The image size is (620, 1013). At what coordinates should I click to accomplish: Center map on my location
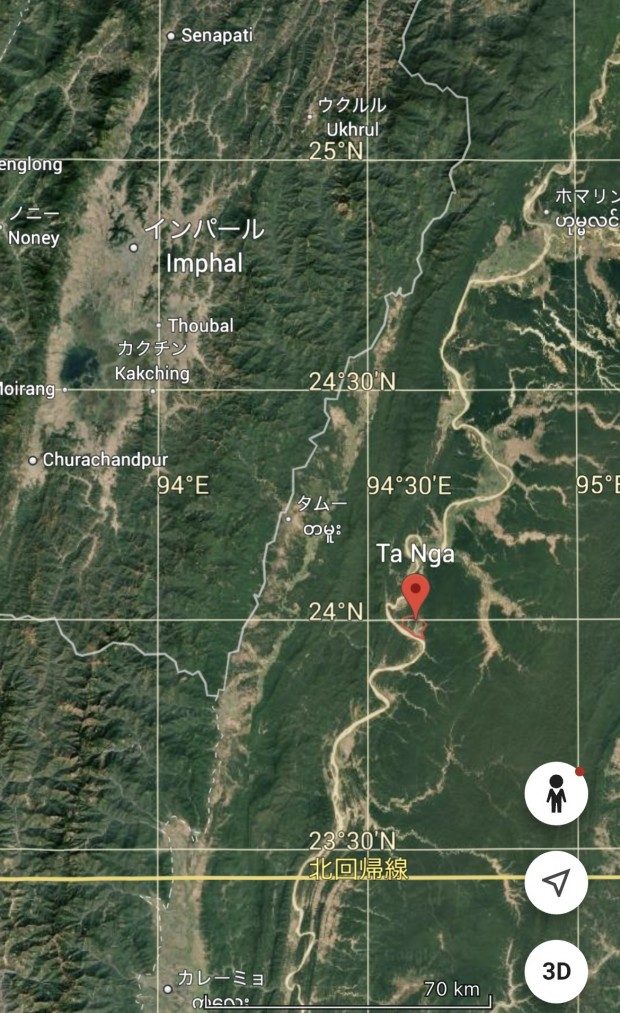[556, 882]
